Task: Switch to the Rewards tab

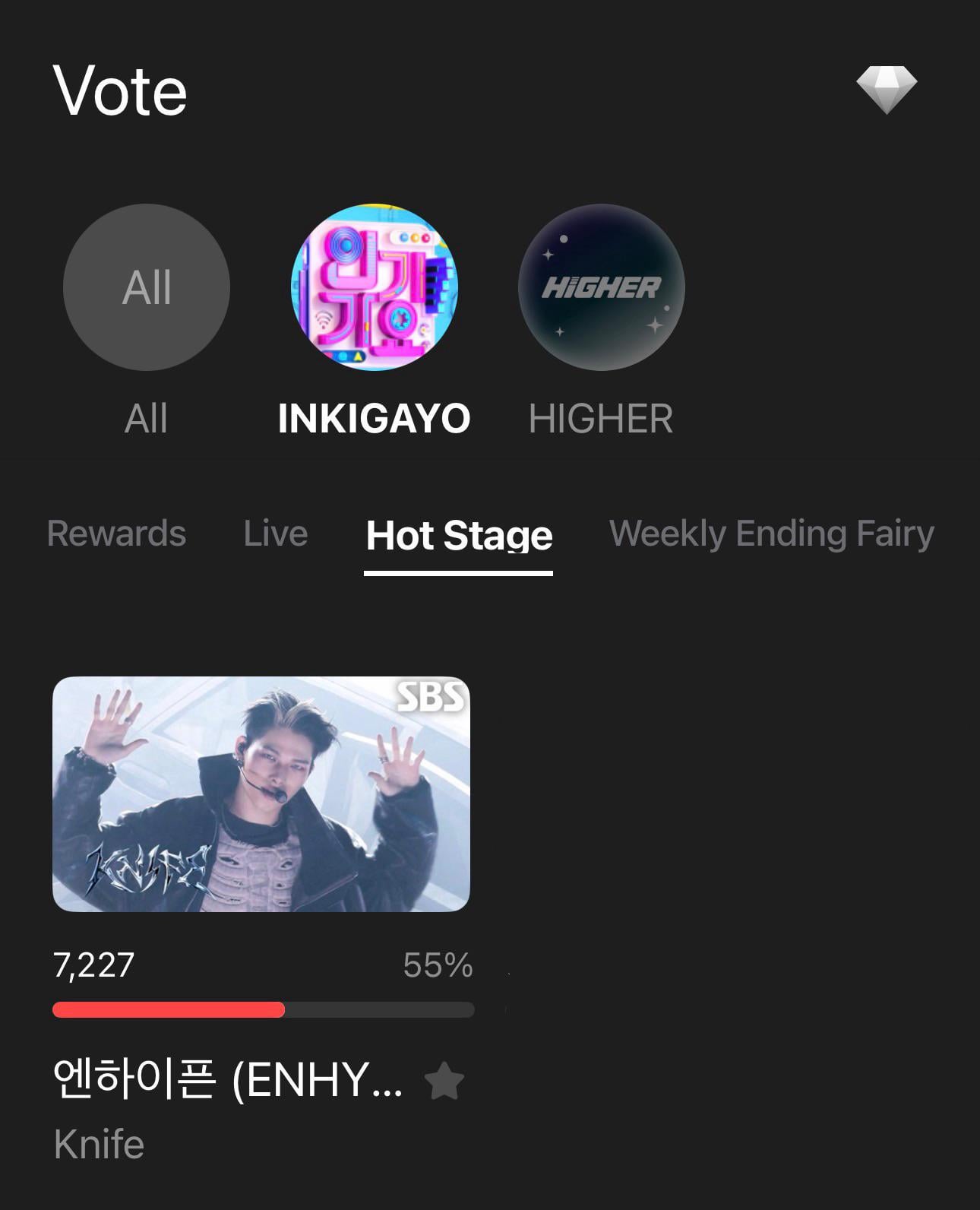Action: click(116, 534)
